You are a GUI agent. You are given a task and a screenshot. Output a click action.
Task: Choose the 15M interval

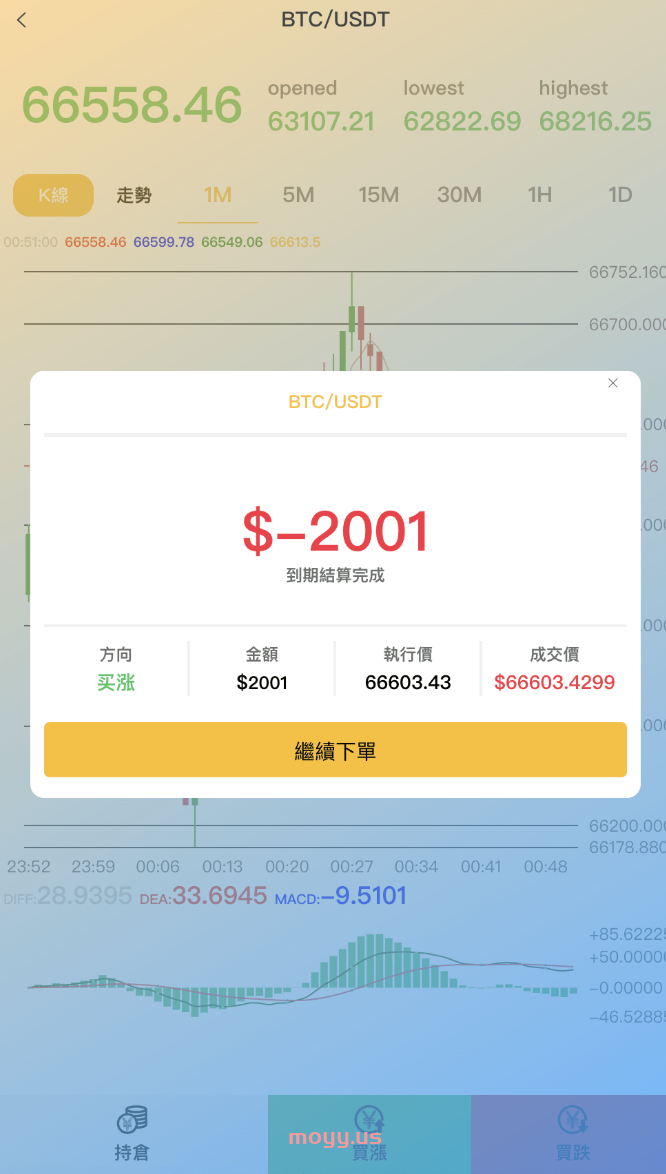coord(379,195)
